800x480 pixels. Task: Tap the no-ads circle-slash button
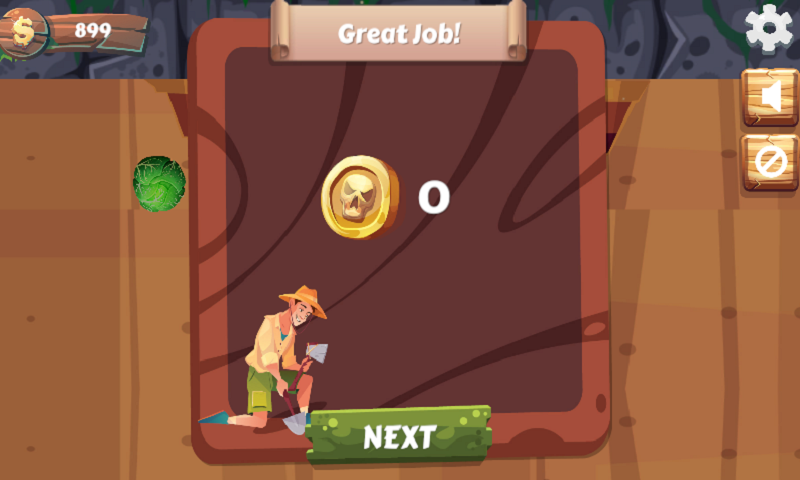click(770, 161)
